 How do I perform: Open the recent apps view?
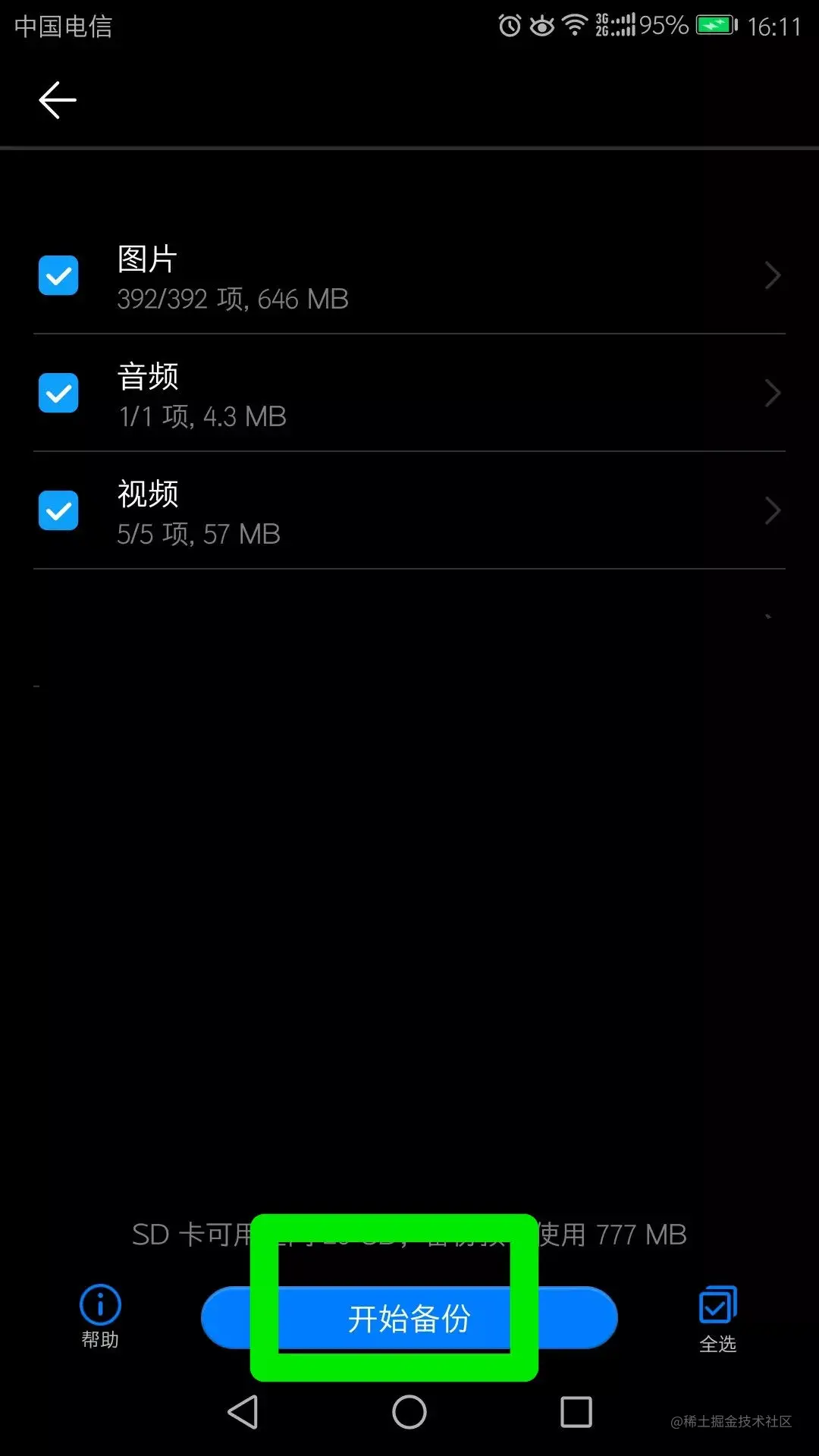tap(576, 1412)
